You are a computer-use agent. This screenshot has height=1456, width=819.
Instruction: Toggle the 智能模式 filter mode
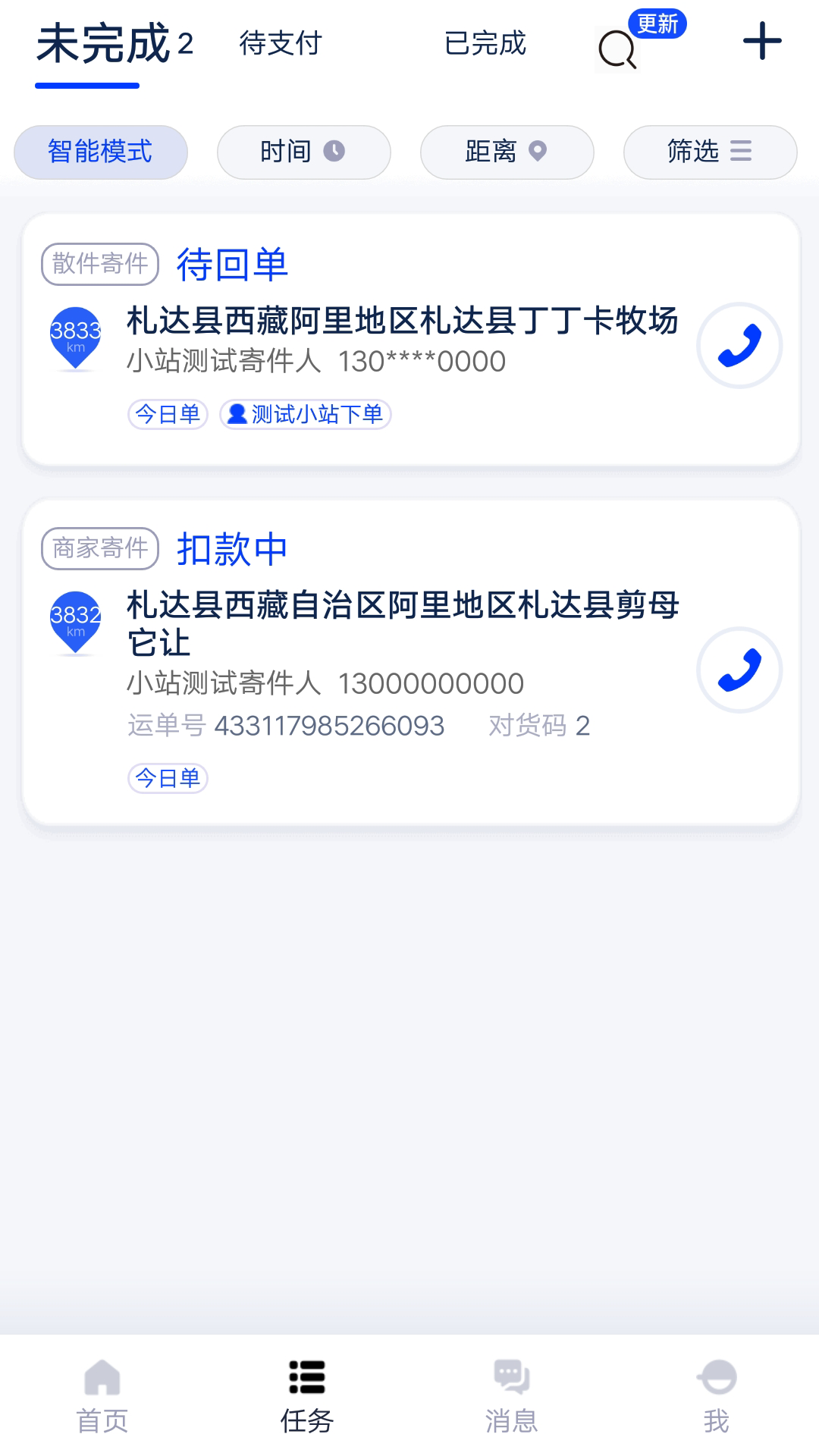point(100,152)
